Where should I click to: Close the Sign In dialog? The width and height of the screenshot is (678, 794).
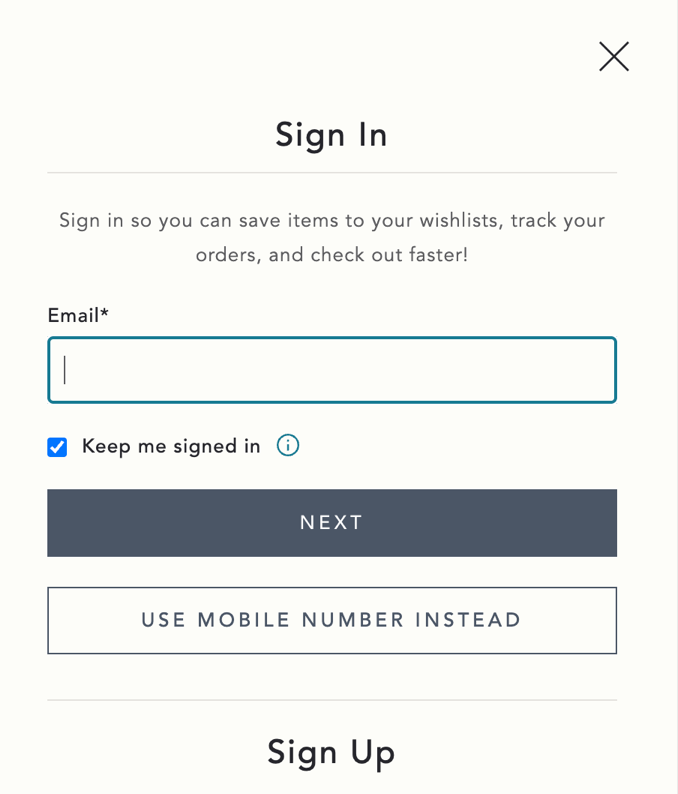click(x=614, y=57)
